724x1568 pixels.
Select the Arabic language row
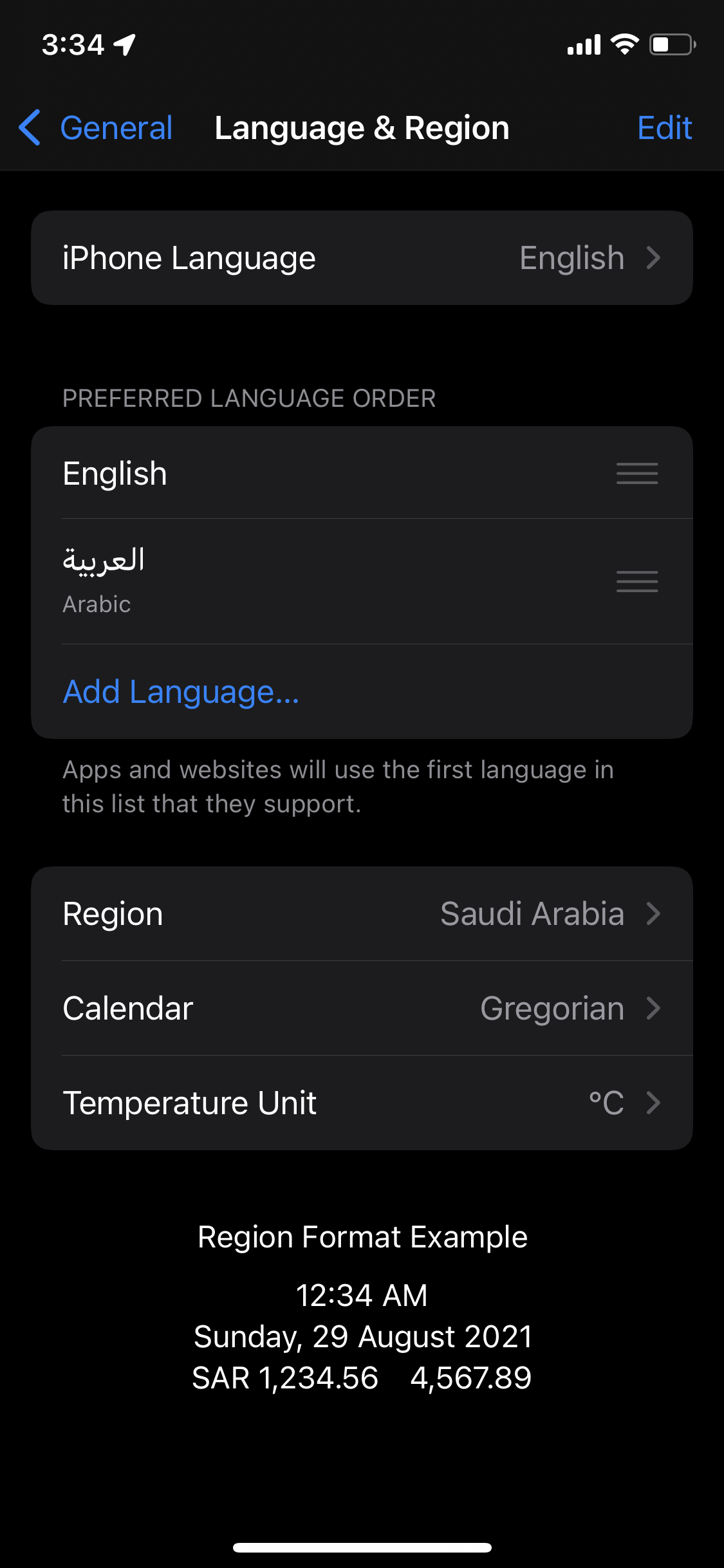click(362, 581)
